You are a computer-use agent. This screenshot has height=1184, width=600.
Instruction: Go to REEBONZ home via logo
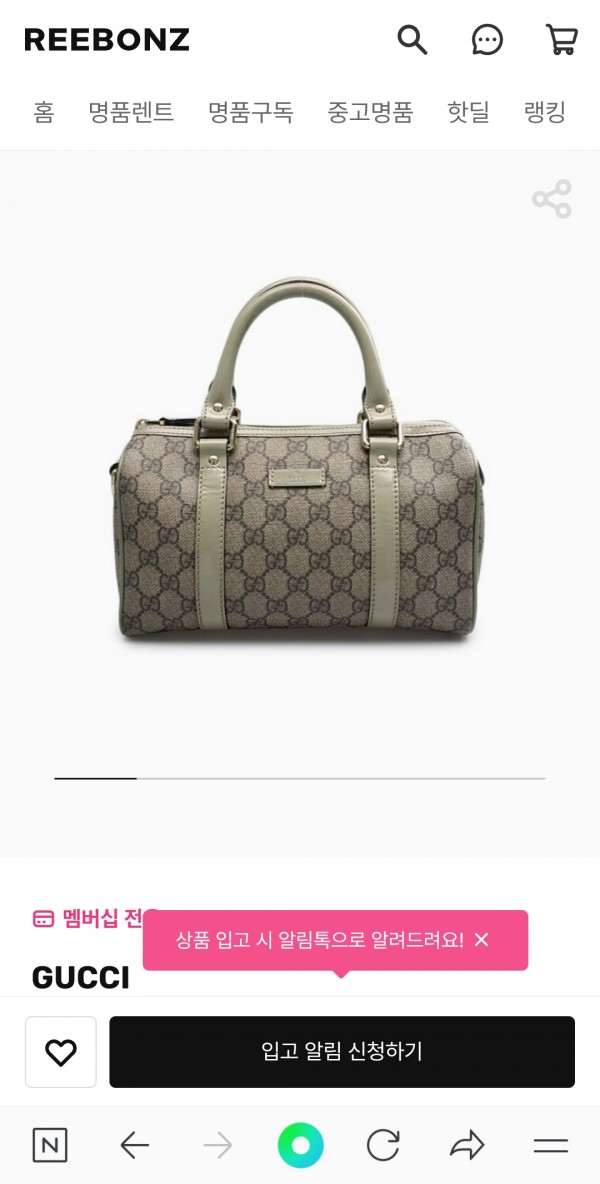(x=107, y=40)
